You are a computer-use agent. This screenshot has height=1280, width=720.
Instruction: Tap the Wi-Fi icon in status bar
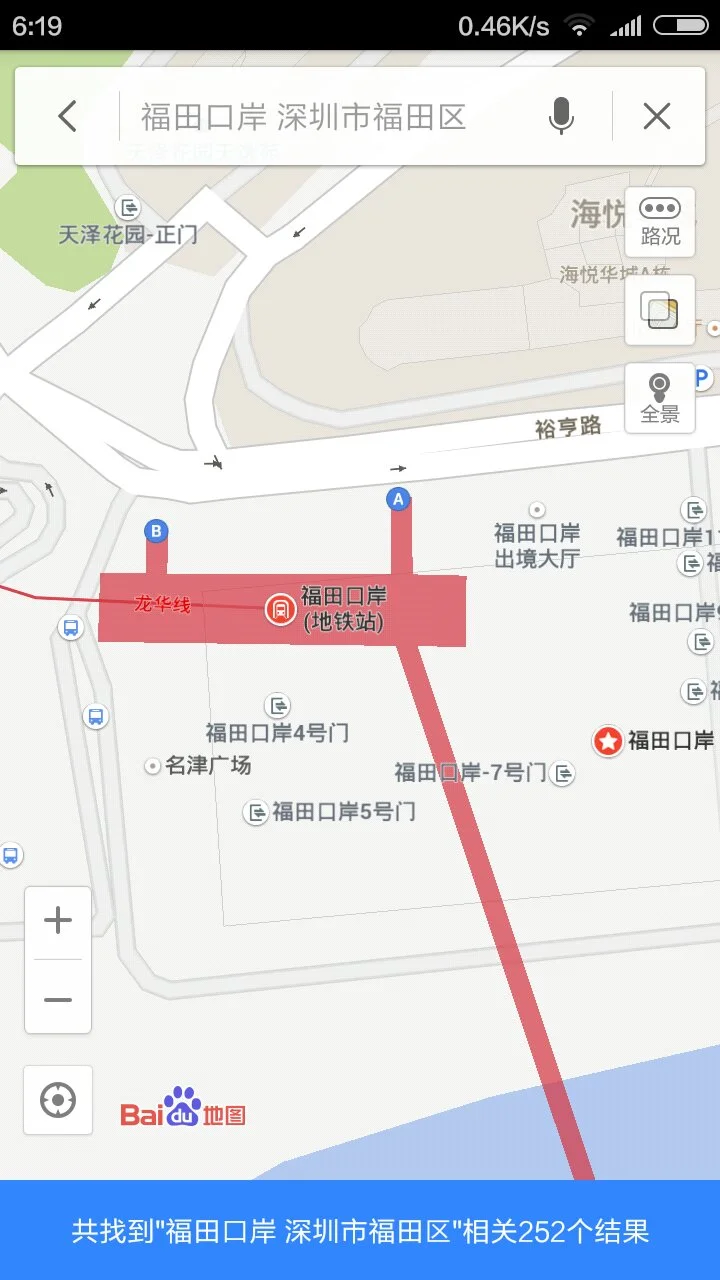click(581, 25)
